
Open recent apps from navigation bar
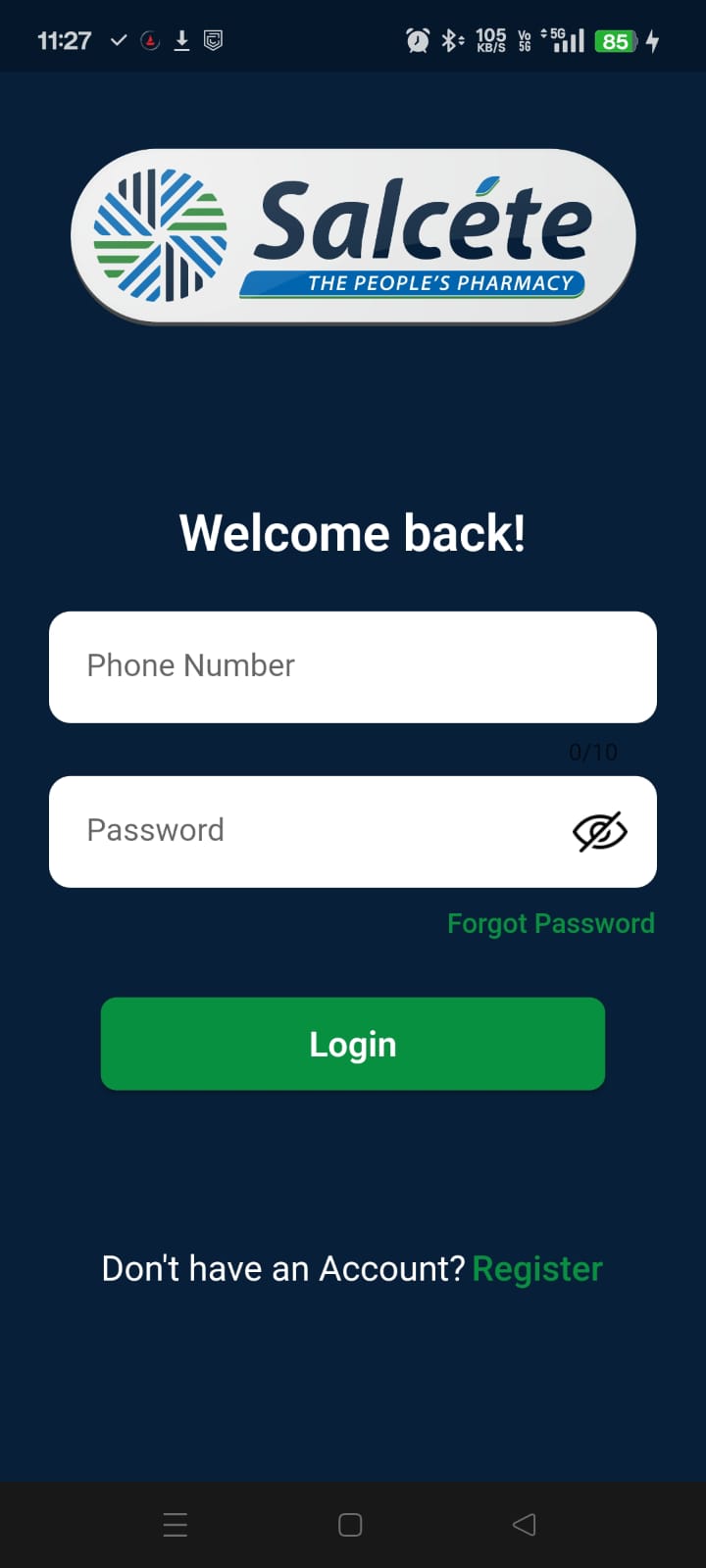click(176, 1524)
